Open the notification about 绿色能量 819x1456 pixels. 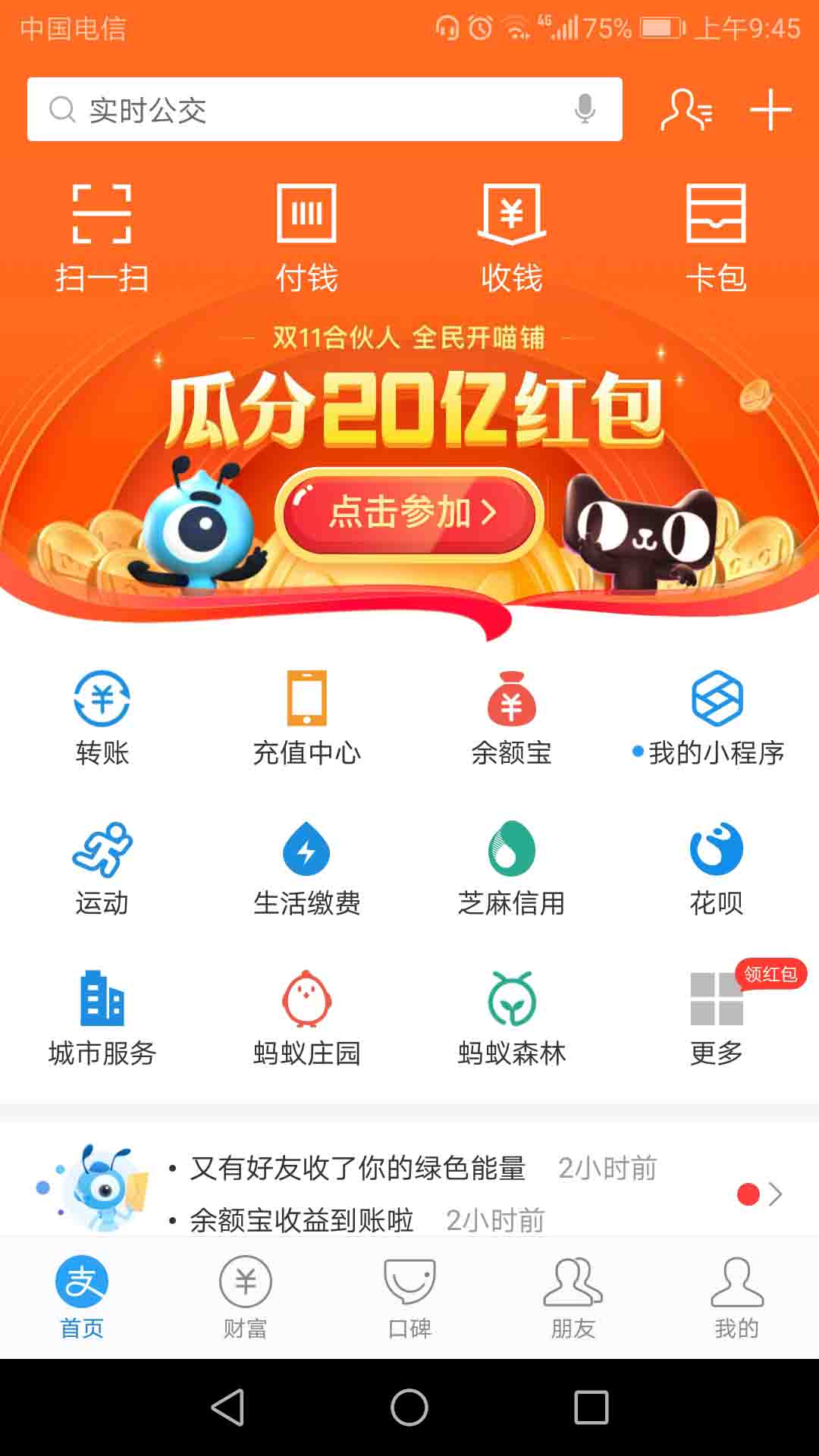pyautogui.click(x=358, y=1169)
